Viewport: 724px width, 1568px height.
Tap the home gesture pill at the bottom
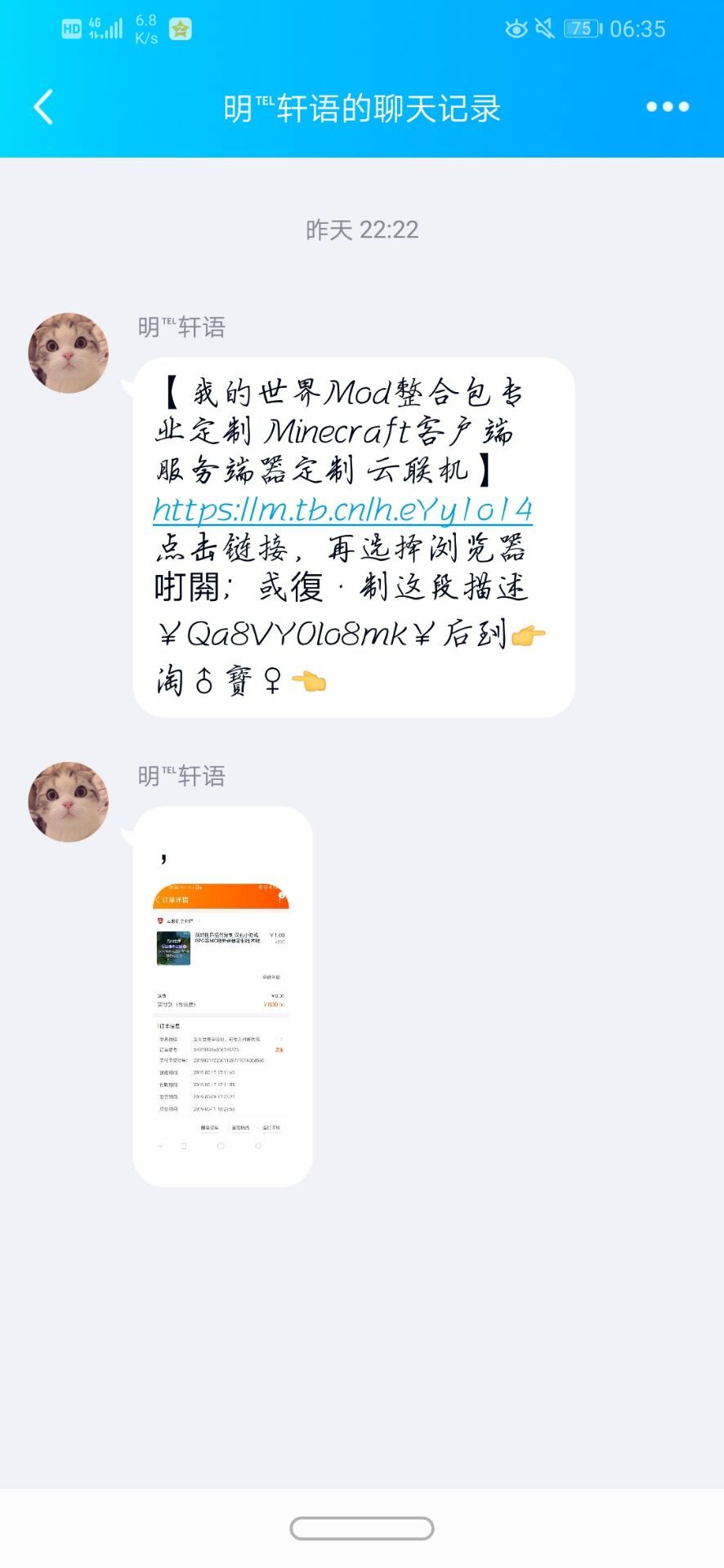(x=362, y=1529)
